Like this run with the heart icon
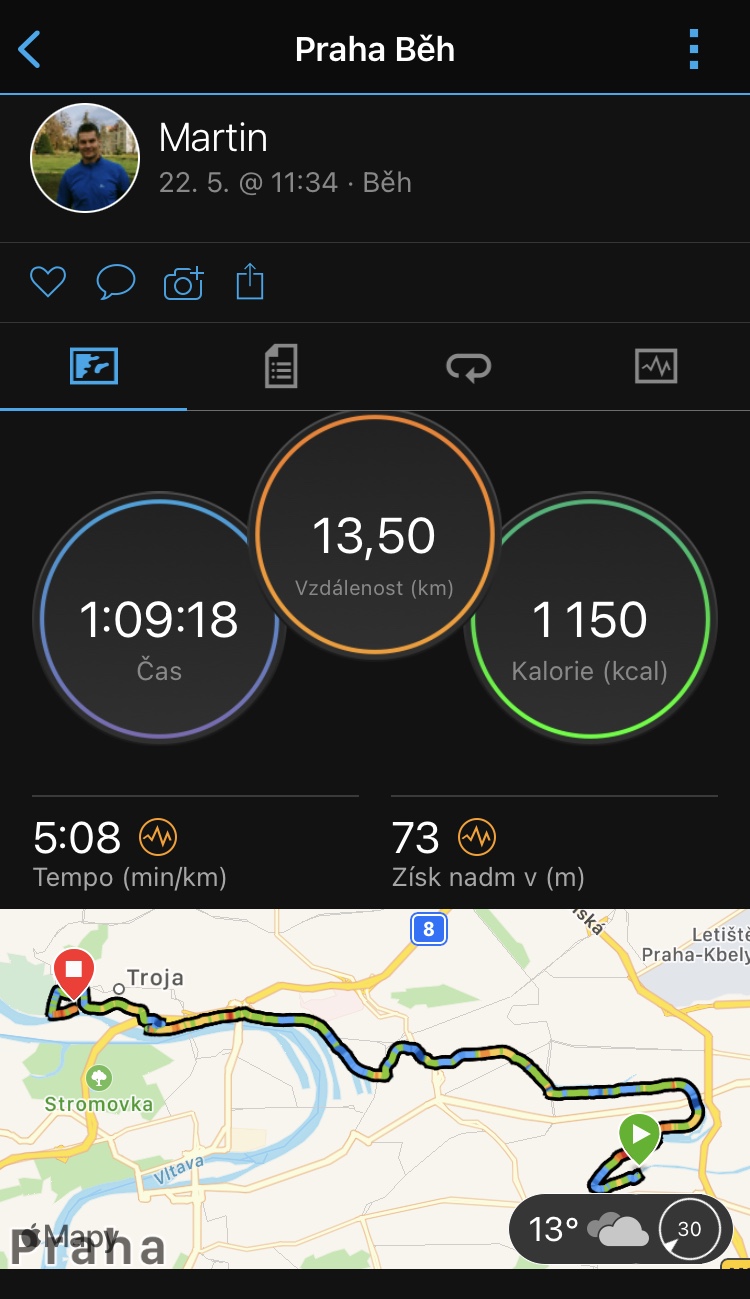 tap(47, 283)
